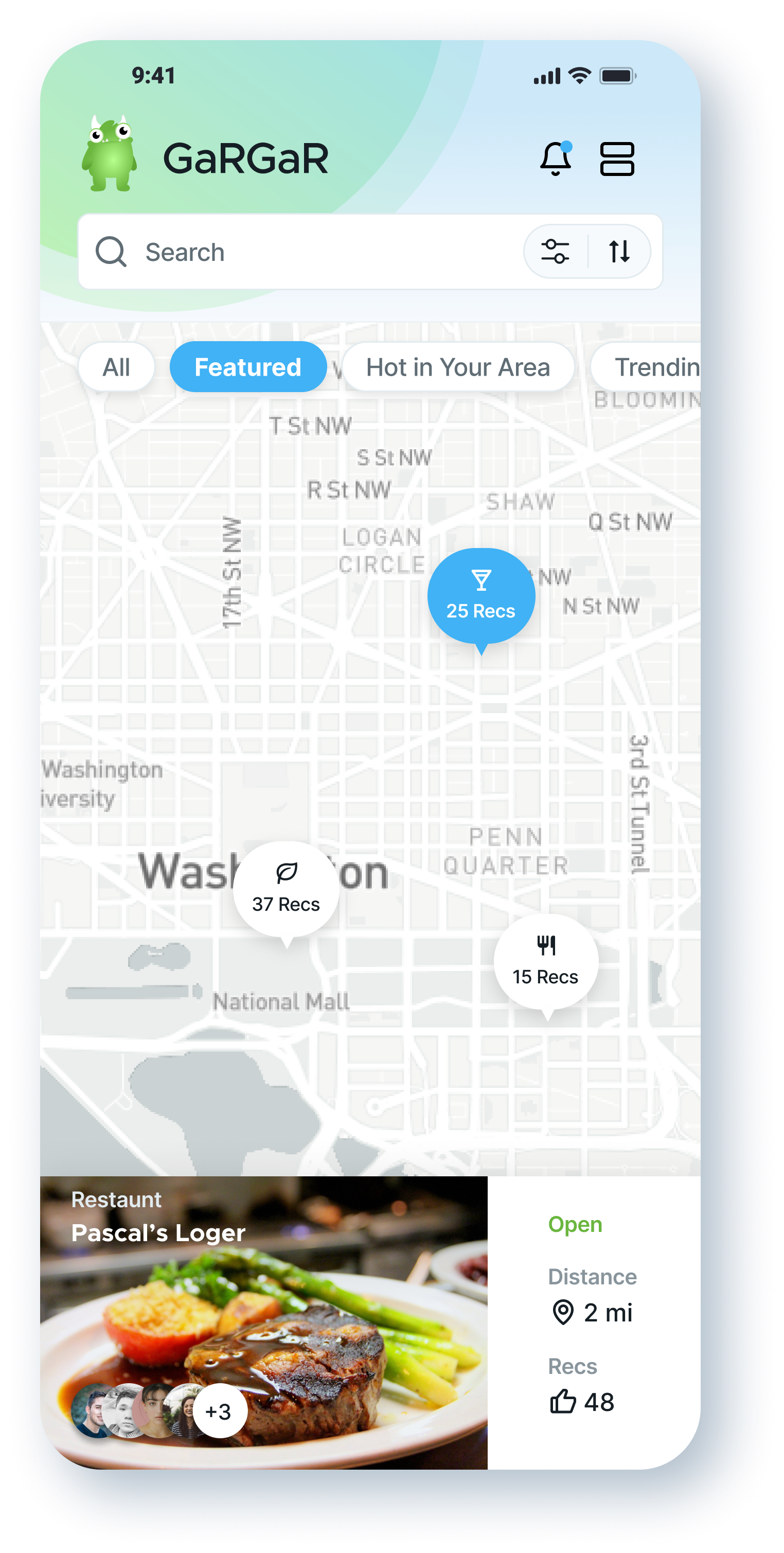The image size is (784, 1553).
Task: Select the Featured chip
Action: [x=247, y=367]
